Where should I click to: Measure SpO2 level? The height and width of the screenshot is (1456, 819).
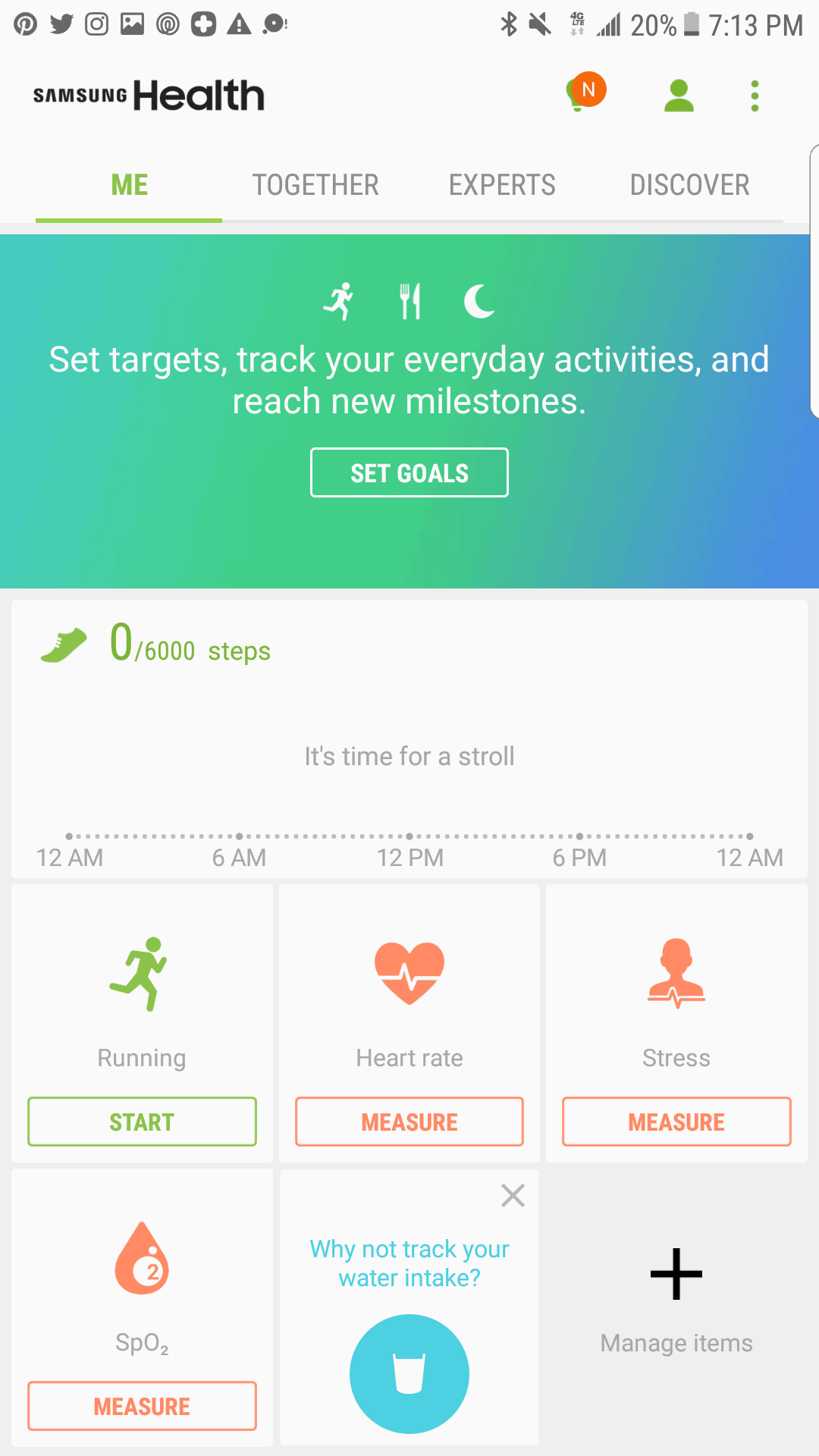click(142, 1406)
